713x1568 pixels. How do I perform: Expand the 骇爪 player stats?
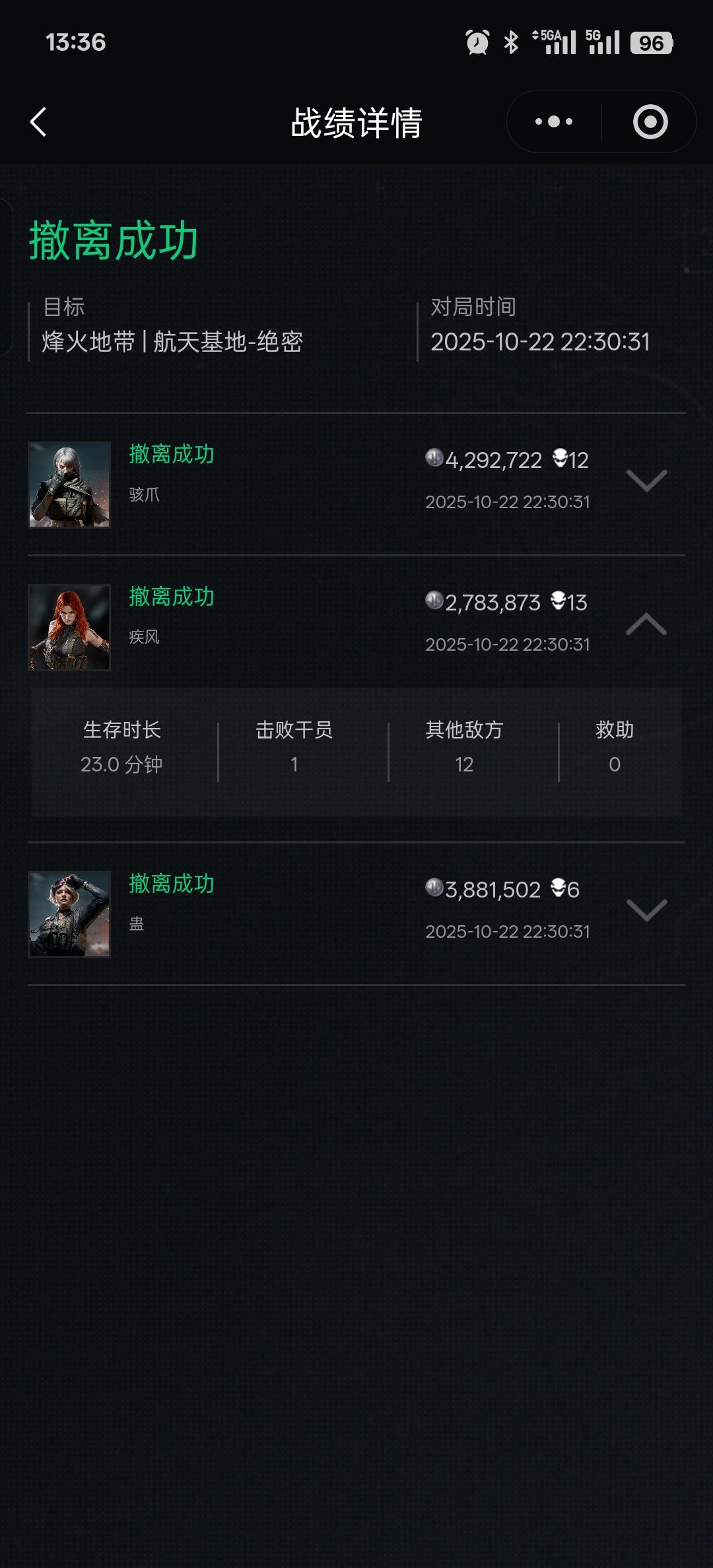[x=646, y=480]
